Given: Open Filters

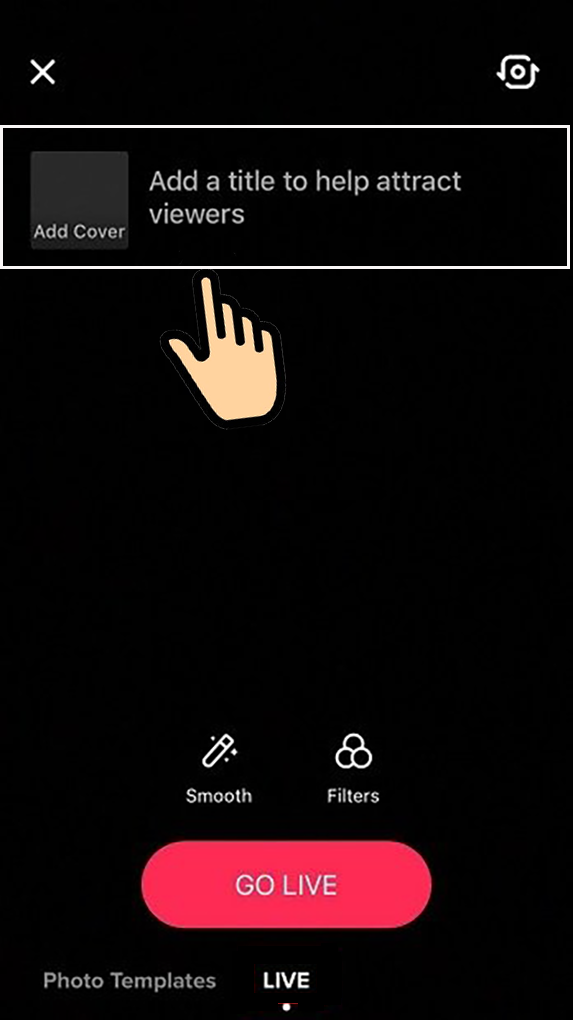Looking at the screenshot, I should tap(353, 770).
